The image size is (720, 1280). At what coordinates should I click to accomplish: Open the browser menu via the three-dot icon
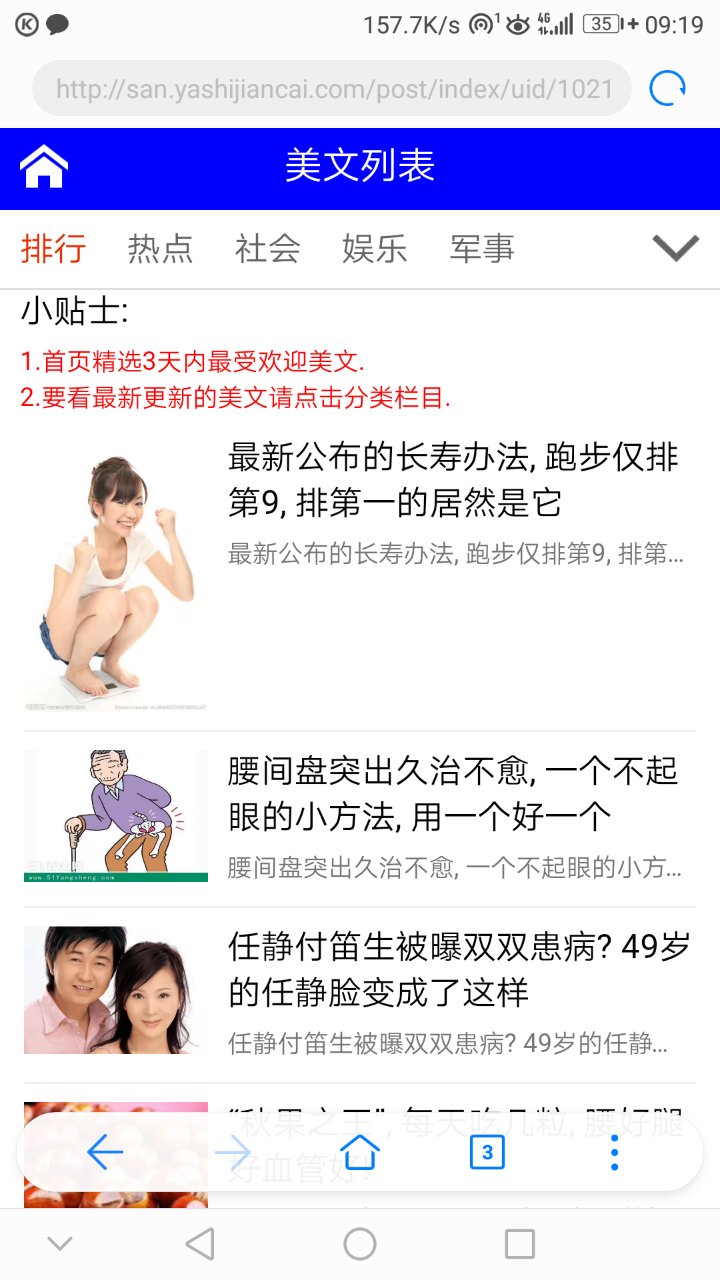coord(613,1151)
